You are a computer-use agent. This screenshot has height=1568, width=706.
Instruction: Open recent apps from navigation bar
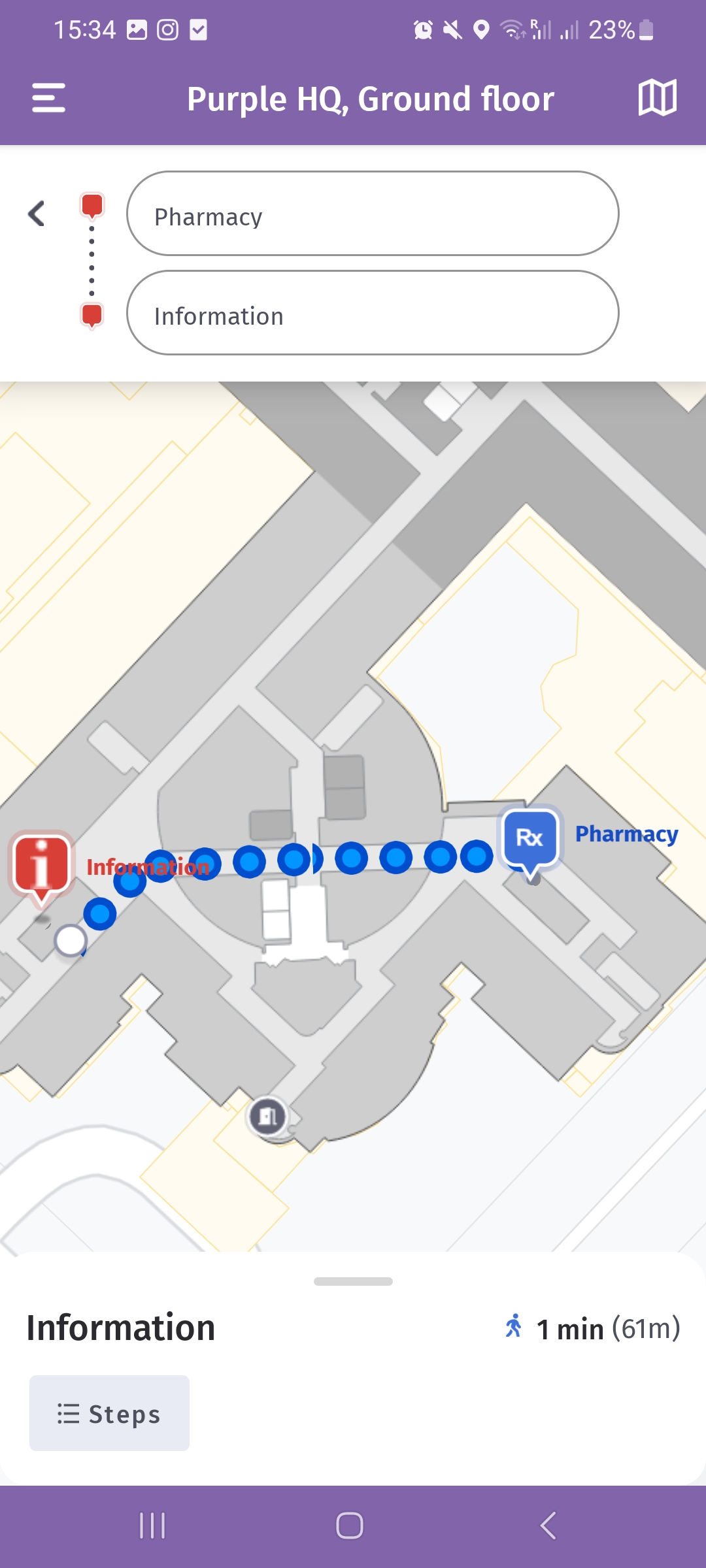pyautogui.click(x=152, y=1526)
